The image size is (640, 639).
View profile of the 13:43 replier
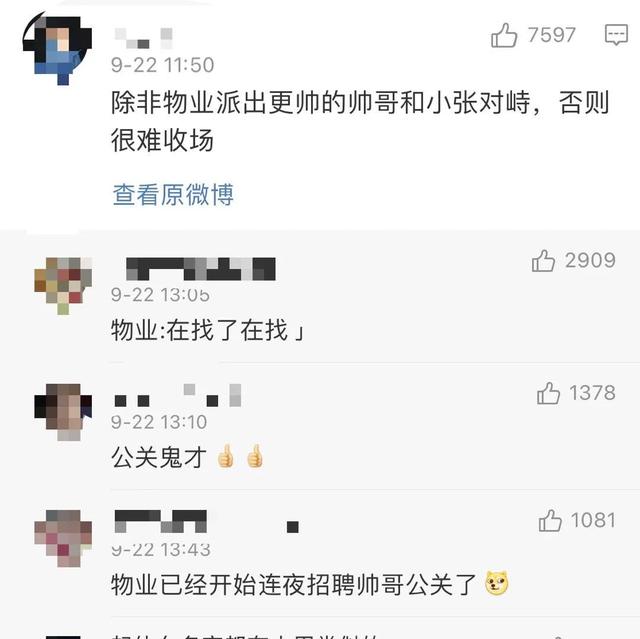tap(65, 538)
